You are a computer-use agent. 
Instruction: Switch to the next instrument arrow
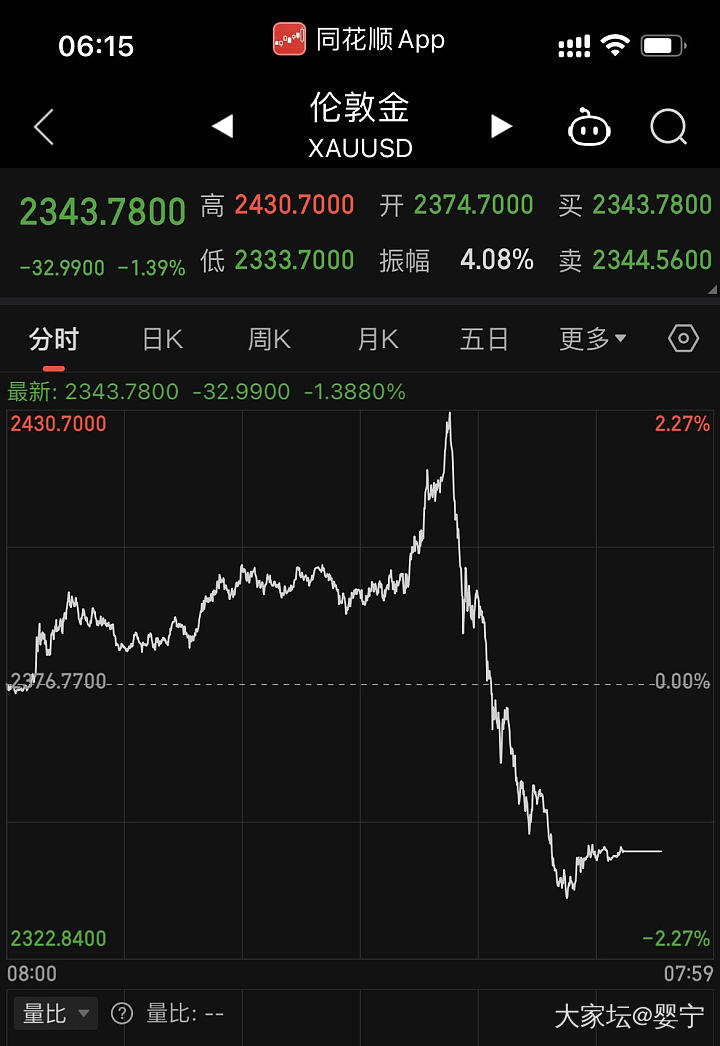click(501, 126)
